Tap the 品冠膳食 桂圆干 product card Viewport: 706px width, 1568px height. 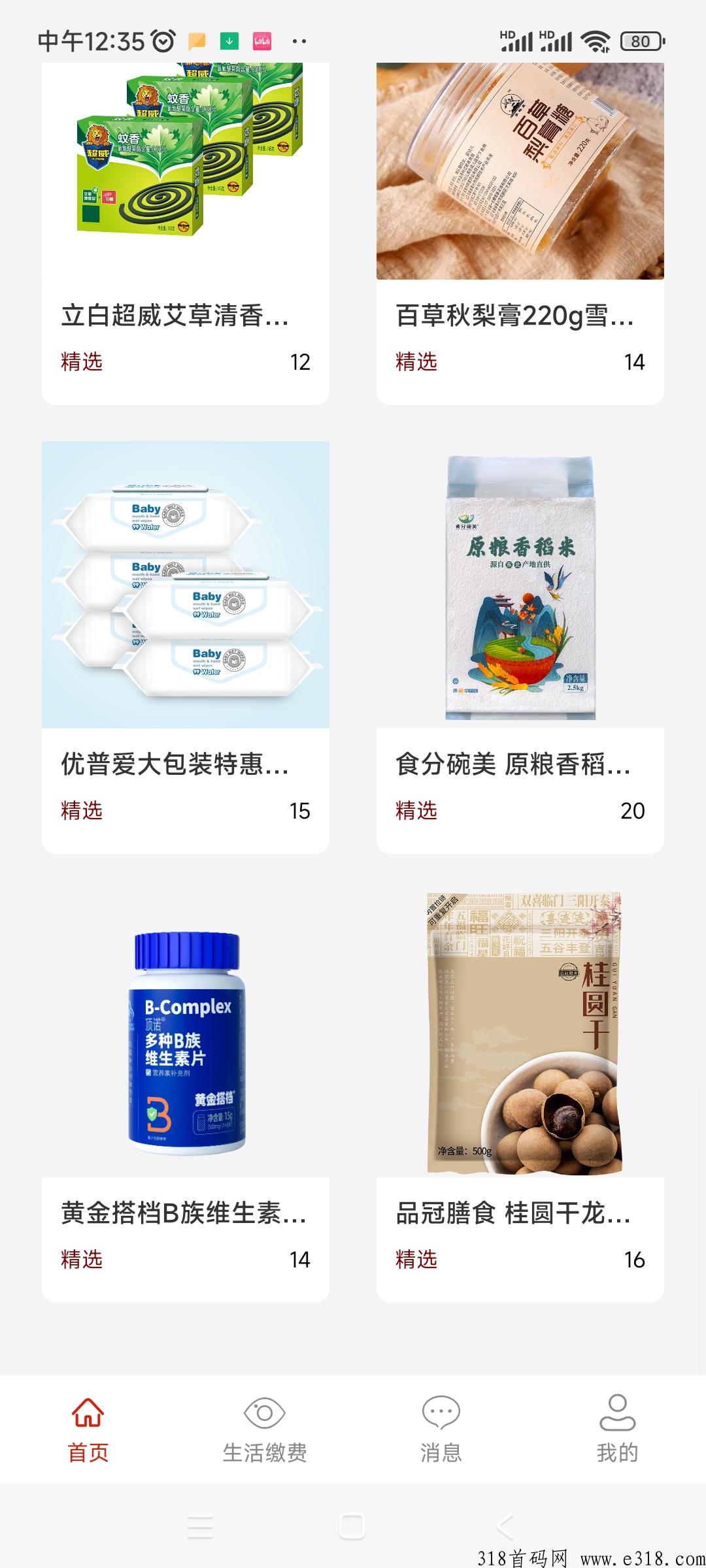(x=520, y=1096)
